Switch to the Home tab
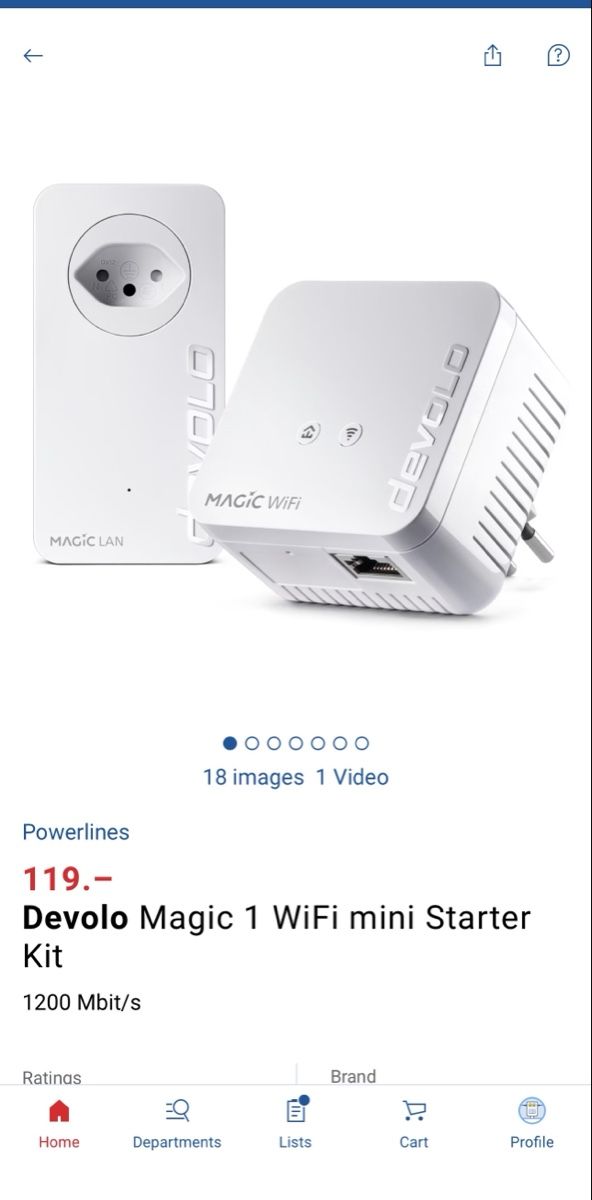This screenshot has height=1200, width=592. pyautogui.click(x=59, y=1124)
